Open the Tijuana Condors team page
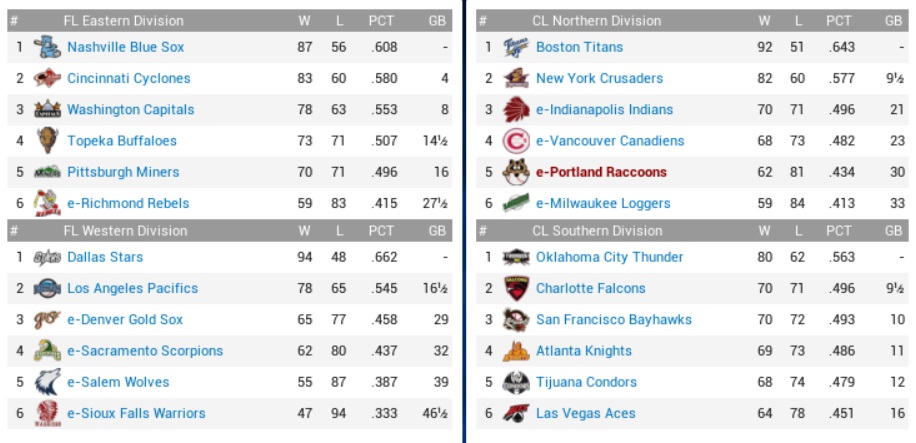Viewport: 916px width, 443px height. pyautogui.click(x=586, y=382)
